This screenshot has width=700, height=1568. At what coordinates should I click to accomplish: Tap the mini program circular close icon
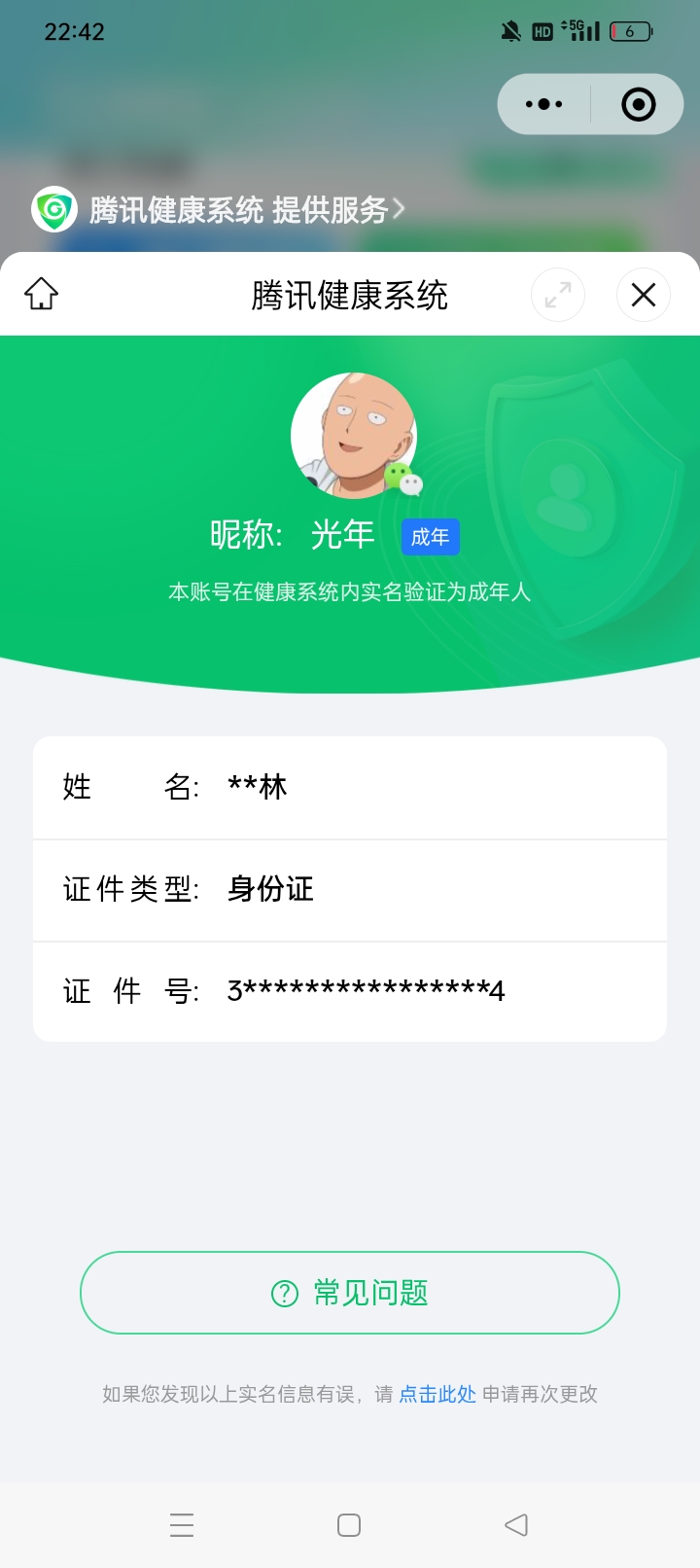tap(638, 104)
